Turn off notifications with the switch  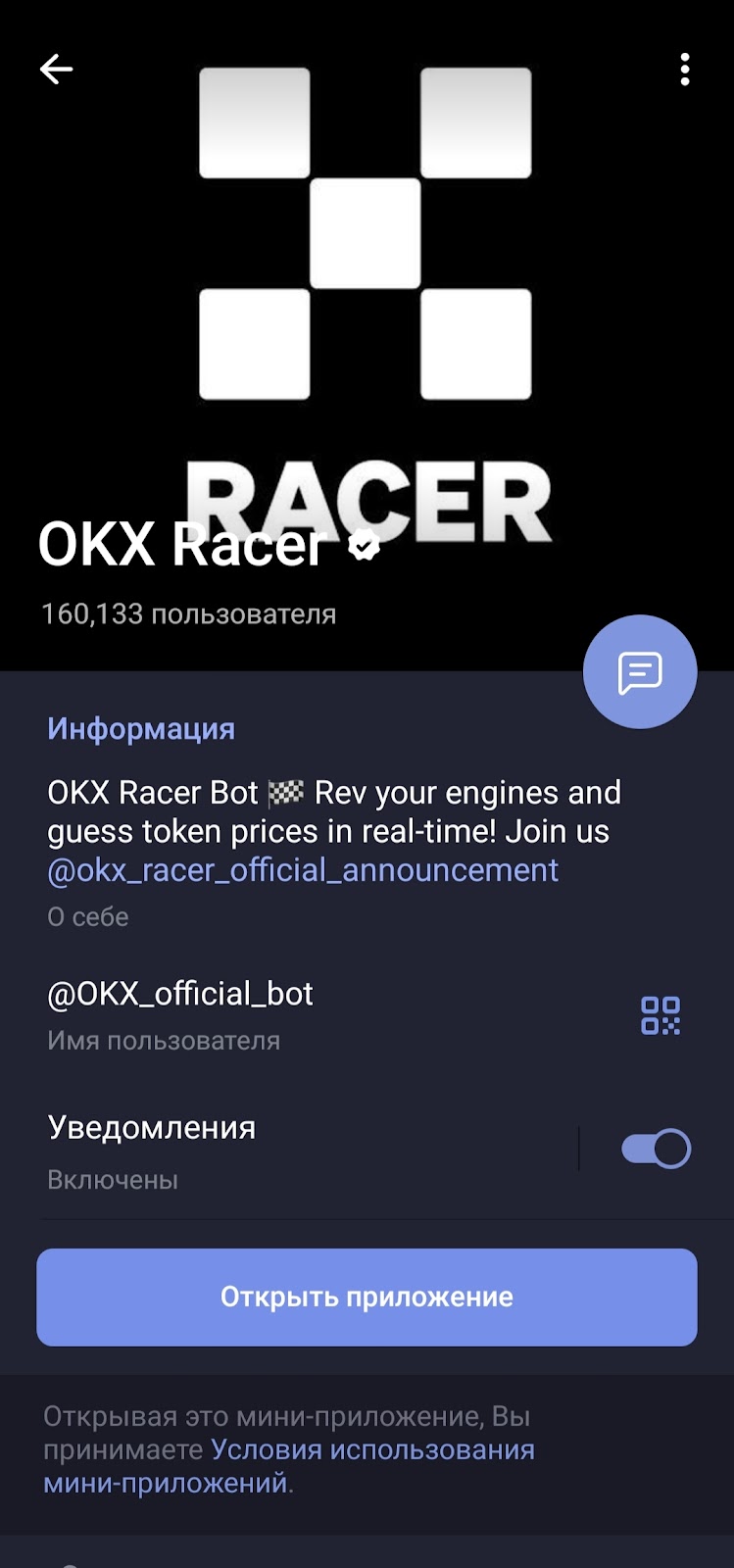[x=656, y=1149]
